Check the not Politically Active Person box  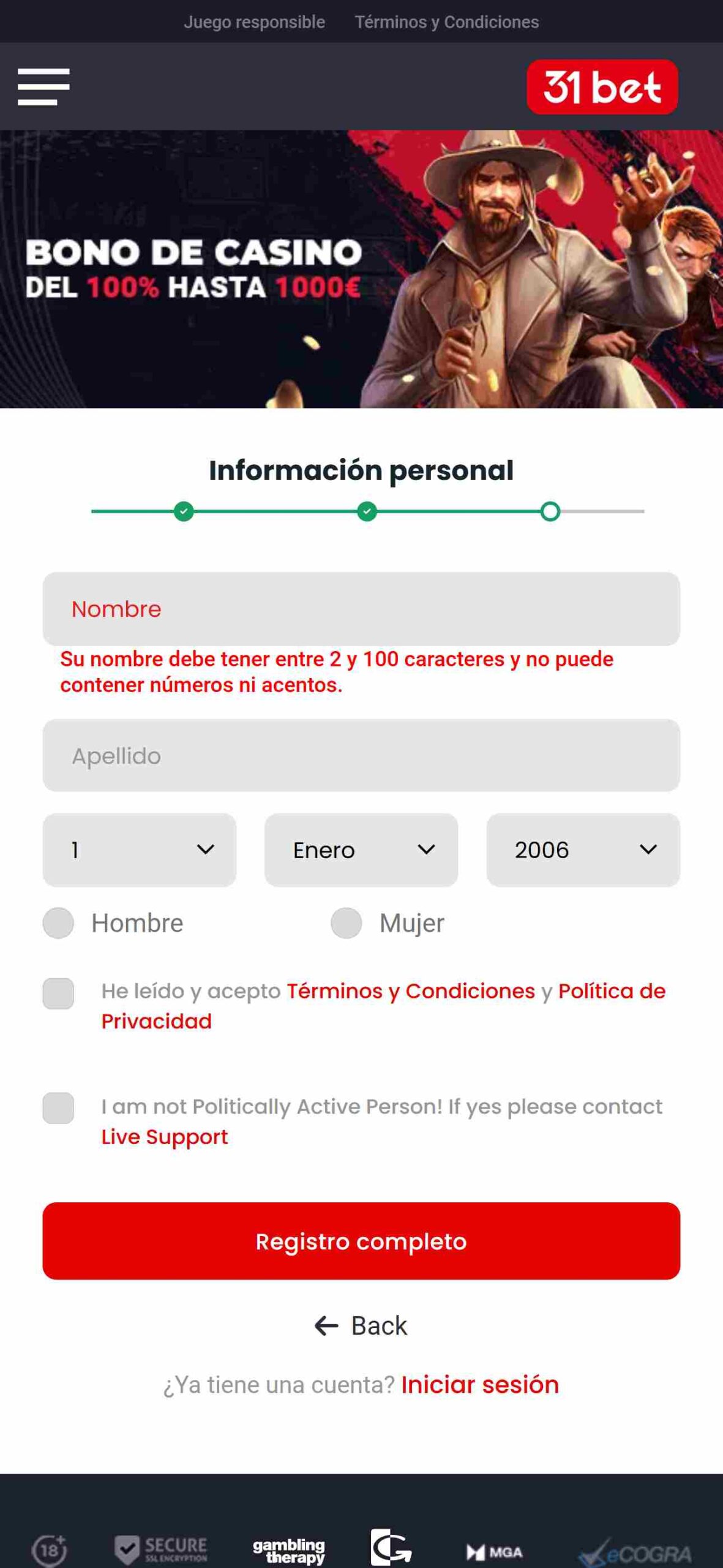pos(59,1108)
